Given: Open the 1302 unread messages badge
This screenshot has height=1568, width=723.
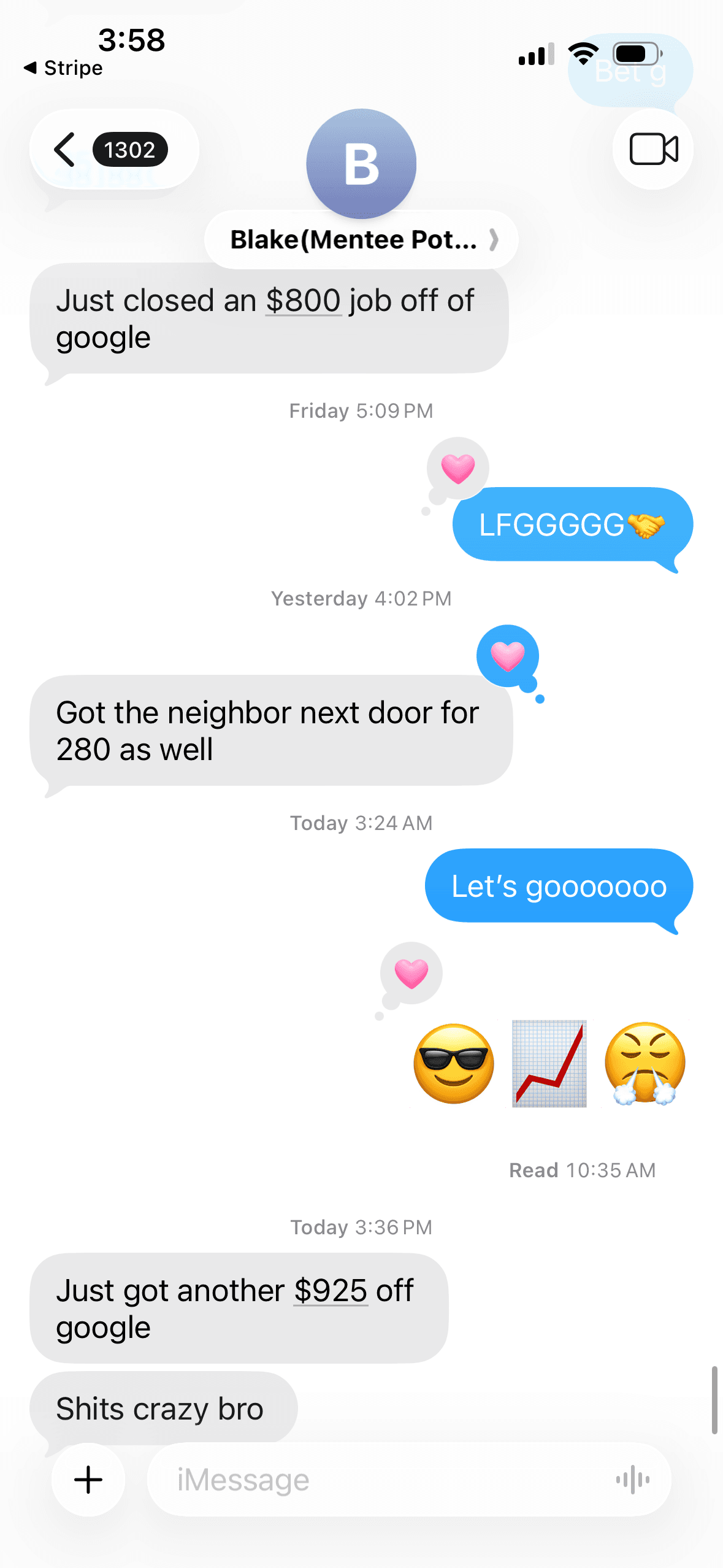Looking at the screenshot, I should 130,149.
